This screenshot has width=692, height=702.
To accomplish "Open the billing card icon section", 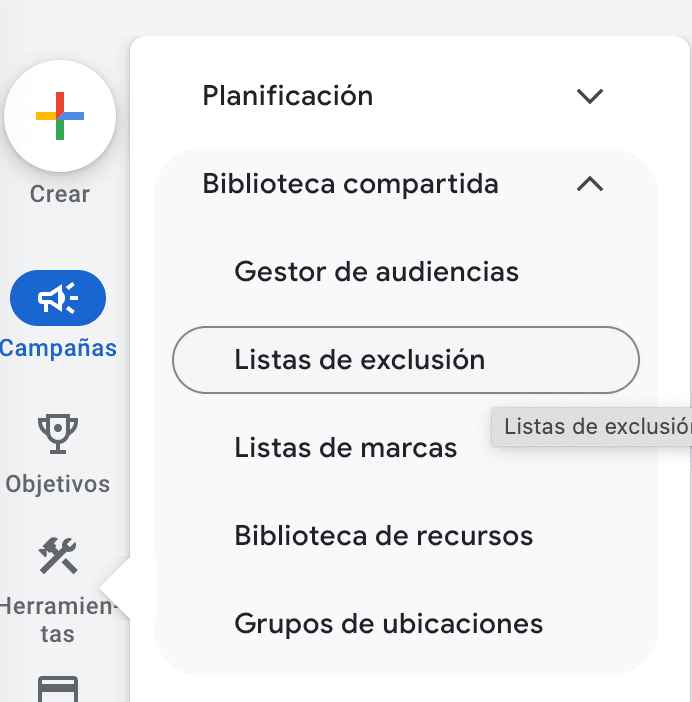I will (58, 690).
